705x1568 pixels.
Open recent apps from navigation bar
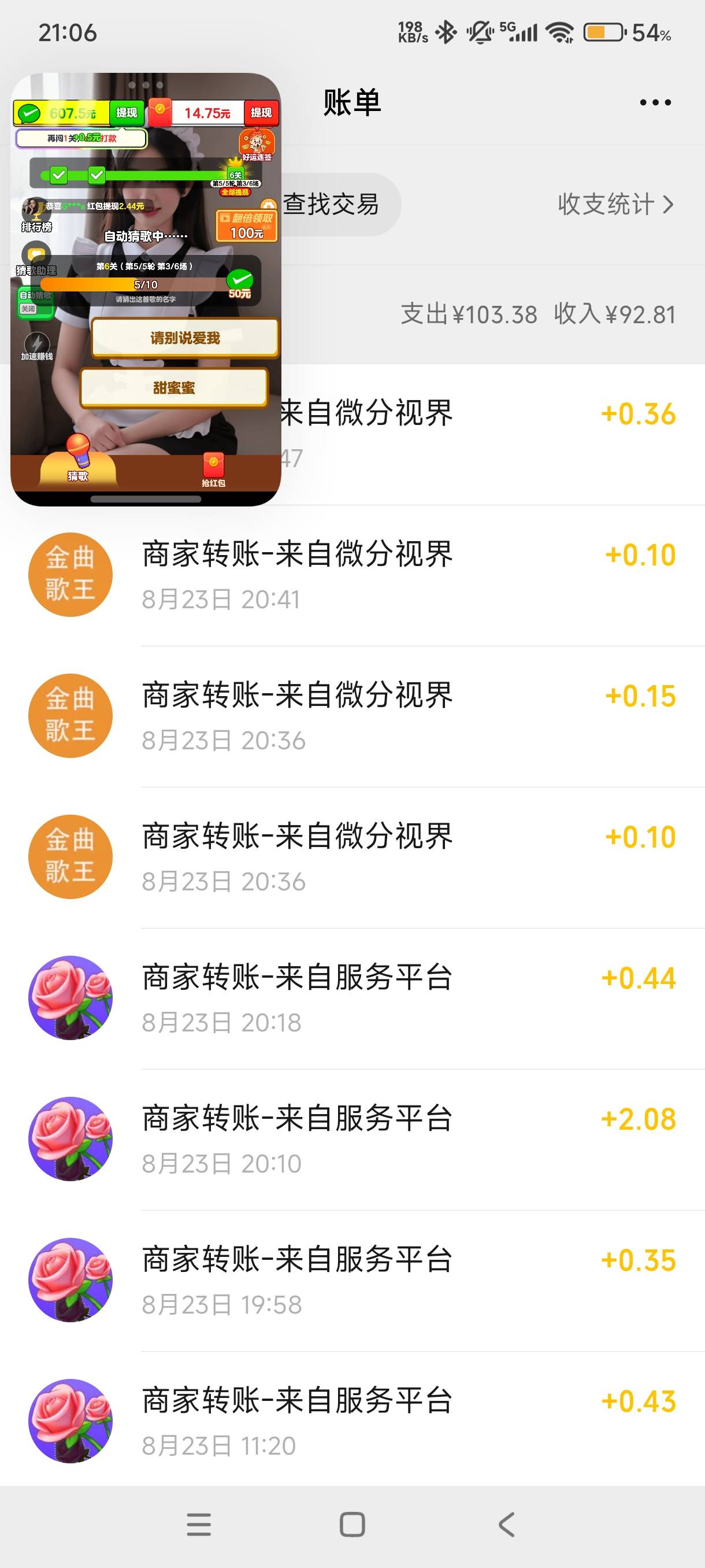pyautogui.click(x=199, y=1525)
